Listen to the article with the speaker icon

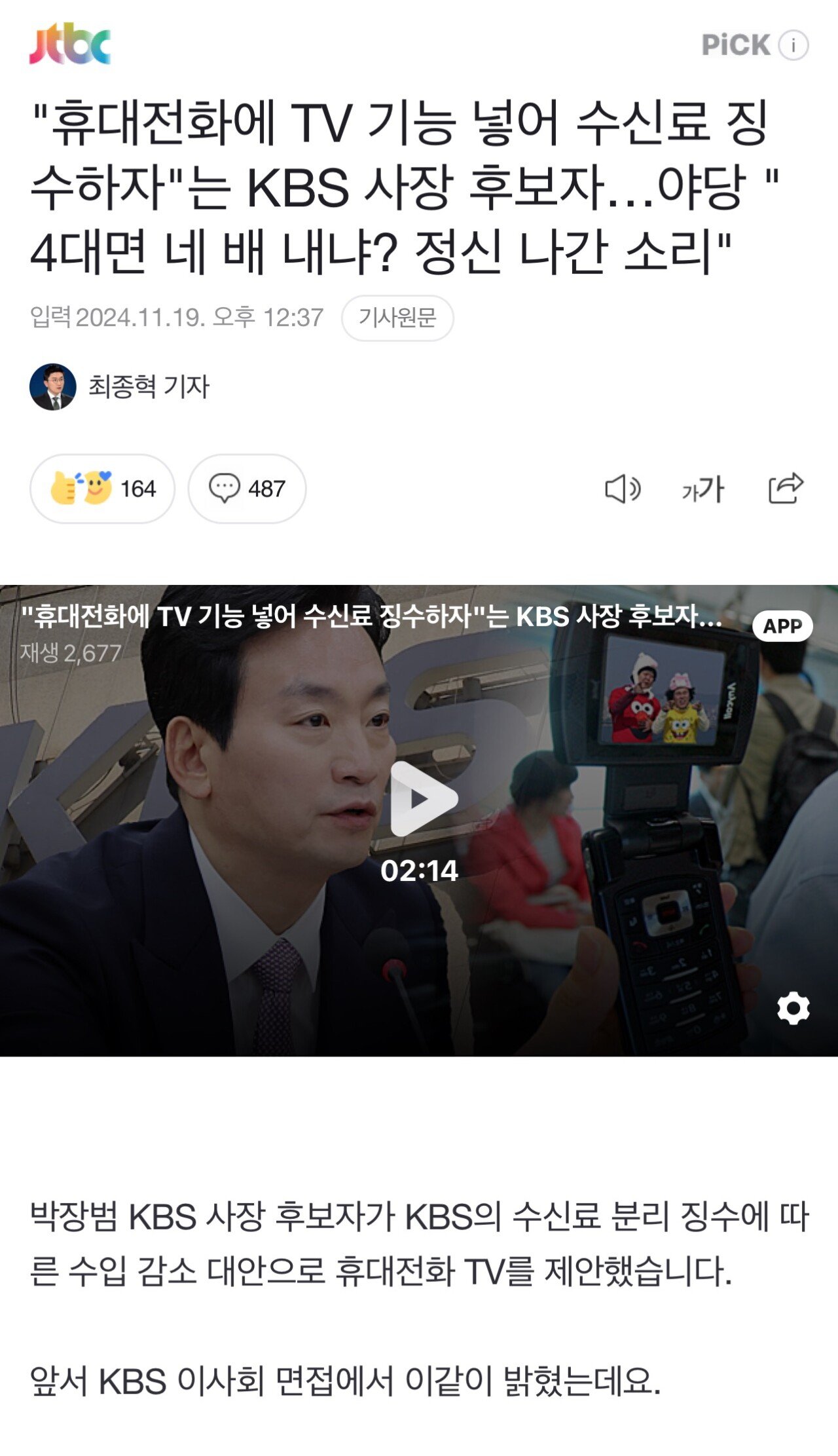click(x=622, y=489)
